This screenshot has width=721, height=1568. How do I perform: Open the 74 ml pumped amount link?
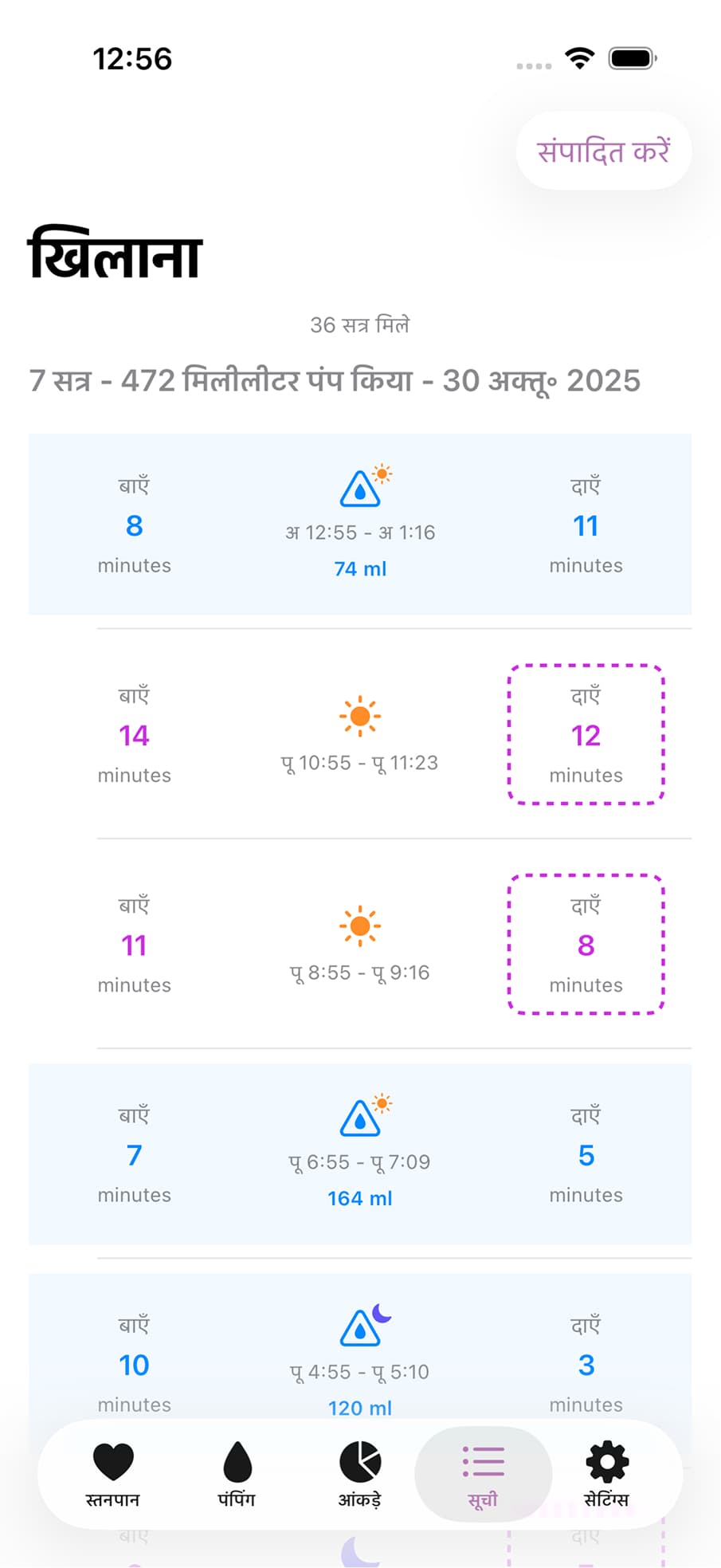360,568
